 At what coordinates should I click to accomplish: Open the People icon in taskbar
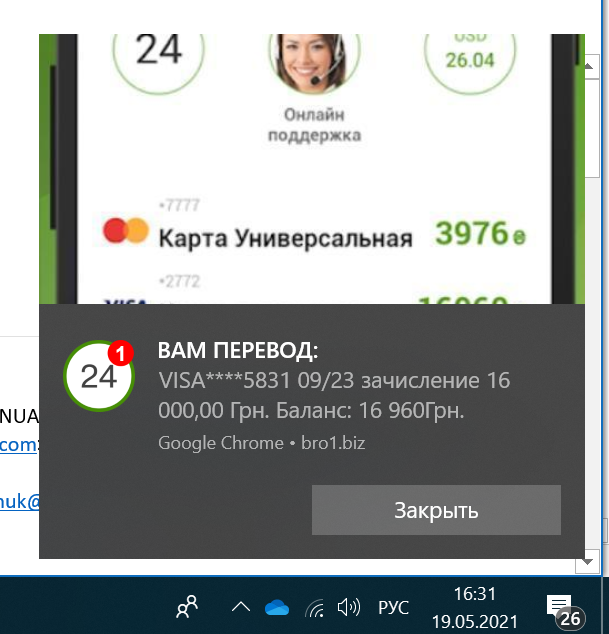tap(187, 606)
